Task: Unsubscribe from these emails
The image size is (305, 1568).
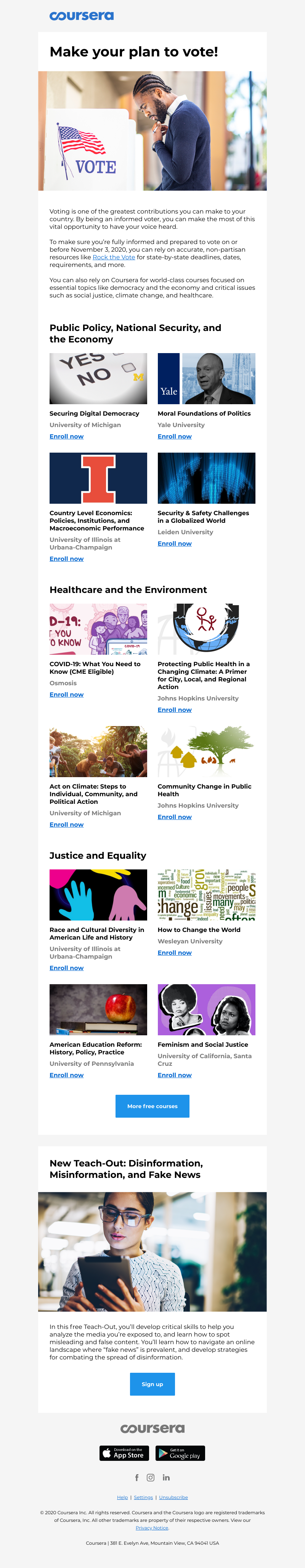Action: [173, 1497]
